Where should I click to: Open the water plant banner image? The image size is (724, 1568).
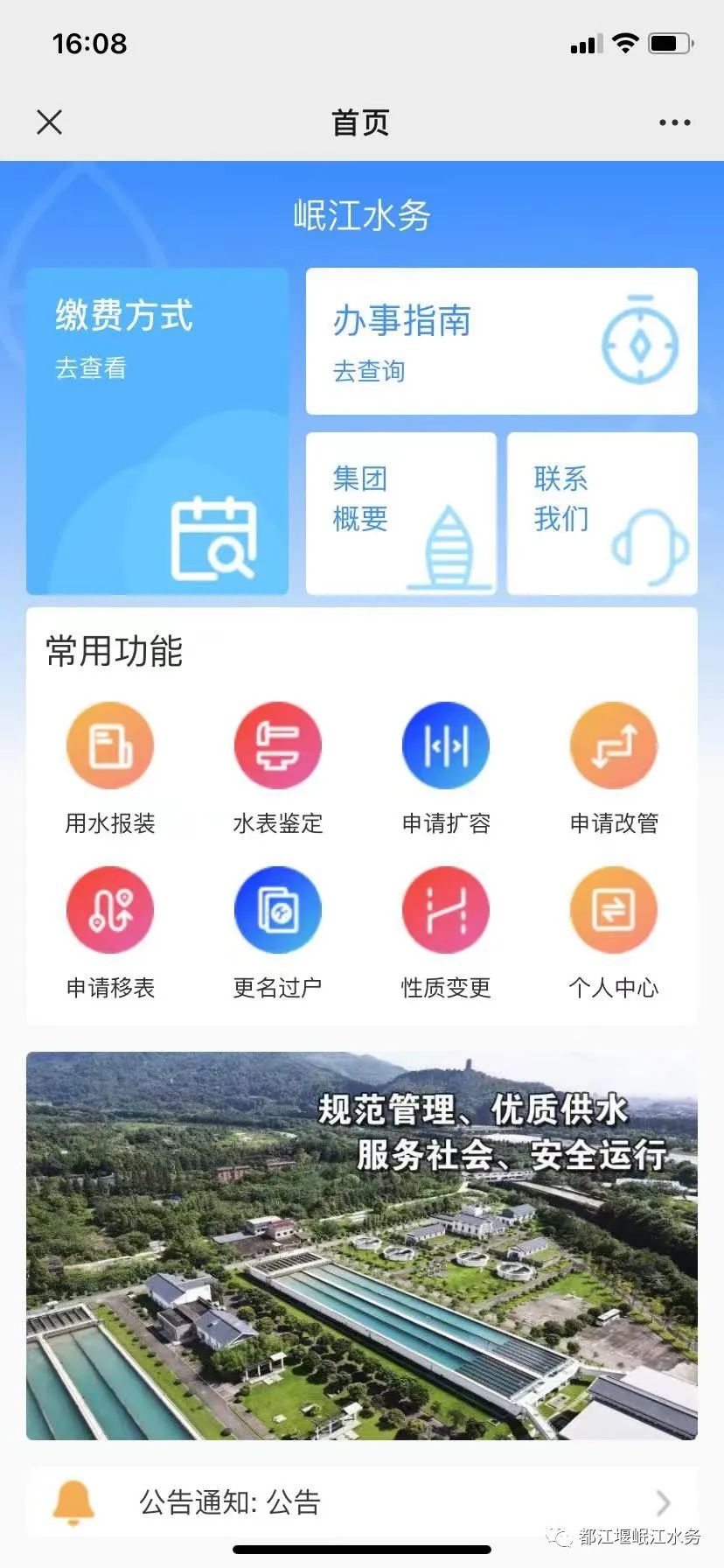tap(362, 1246)
